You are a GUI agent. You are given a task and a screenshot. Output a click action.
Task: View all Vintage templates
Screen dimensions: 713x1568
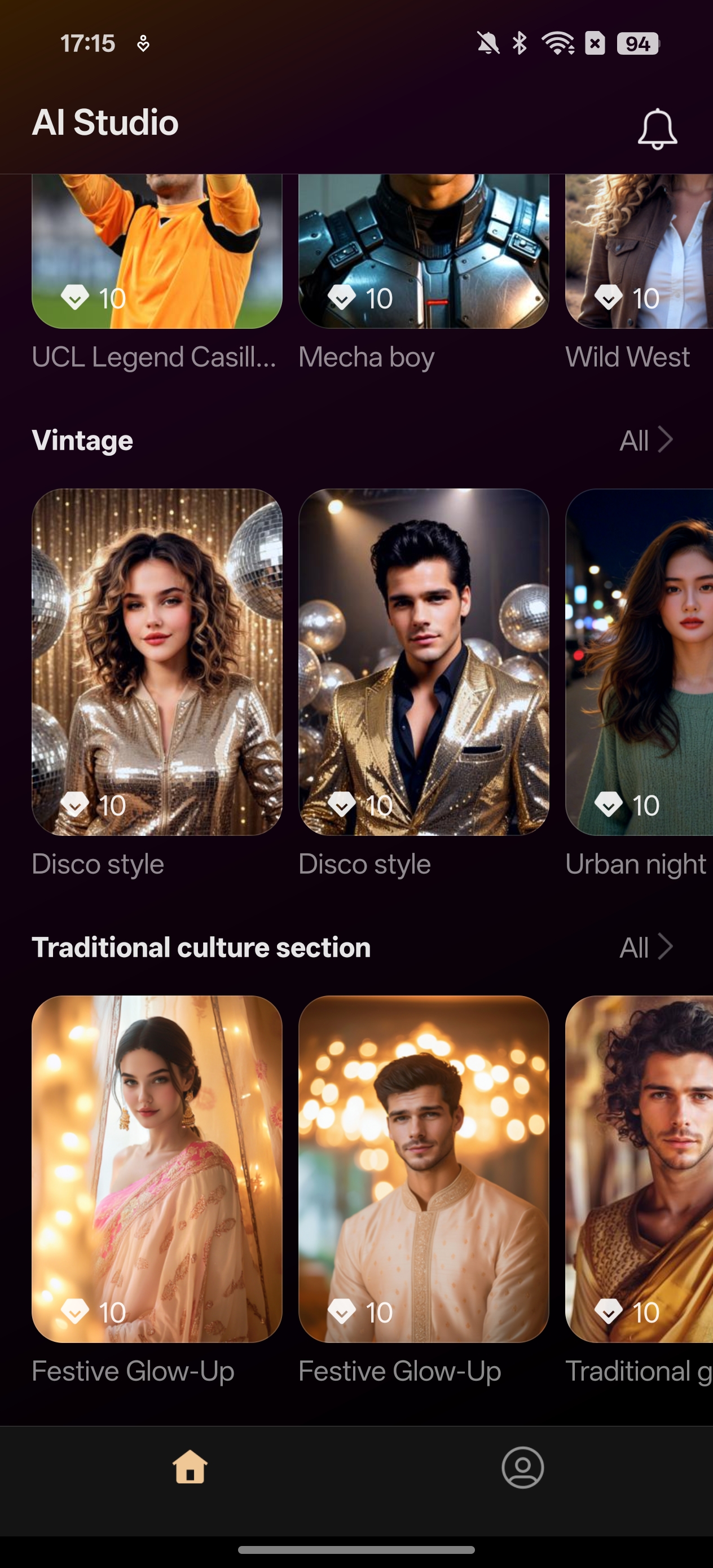pyautogui.click(x=646, y=440)
